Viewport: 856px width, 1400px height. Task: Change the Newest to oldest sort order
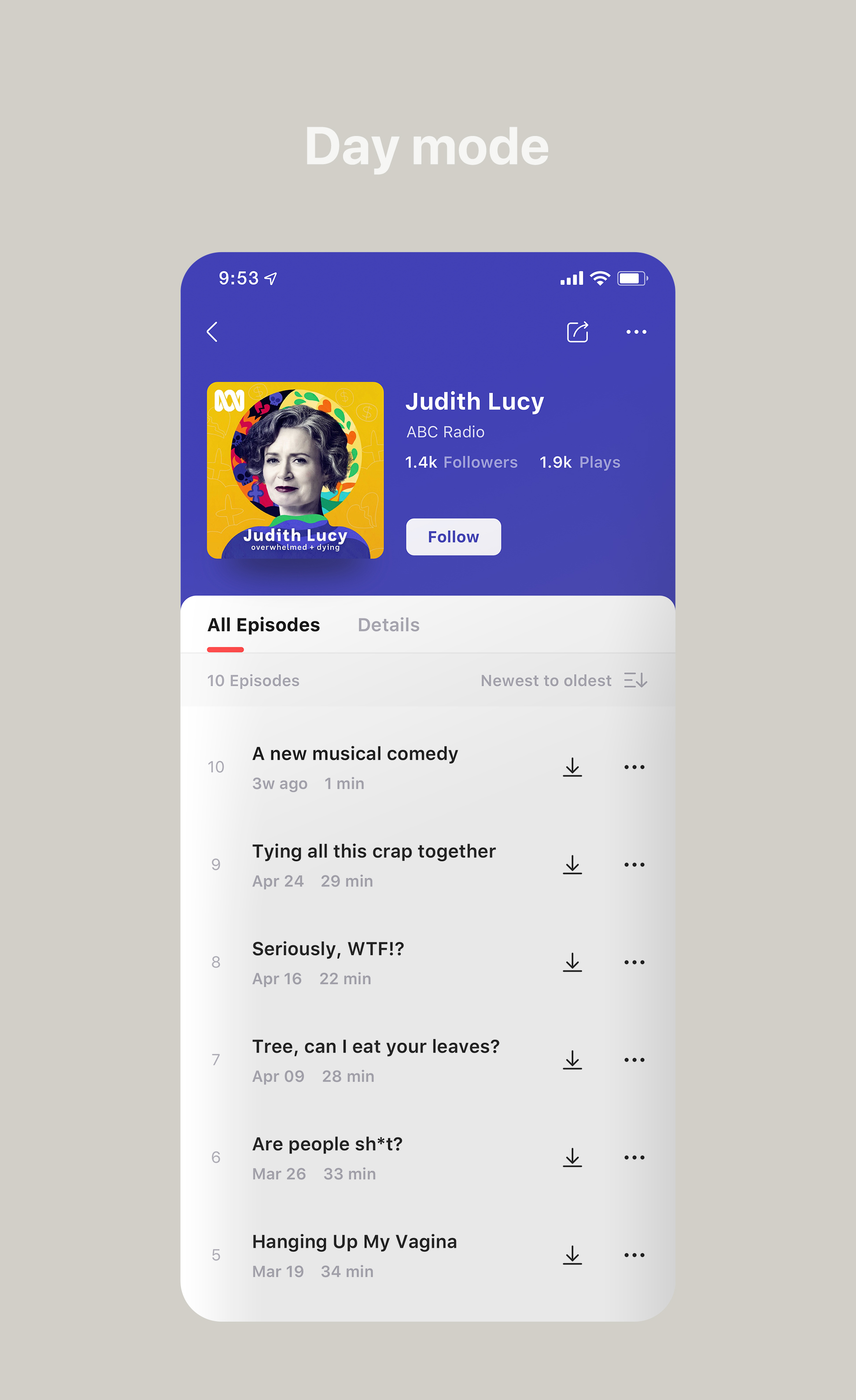(564, 680)
